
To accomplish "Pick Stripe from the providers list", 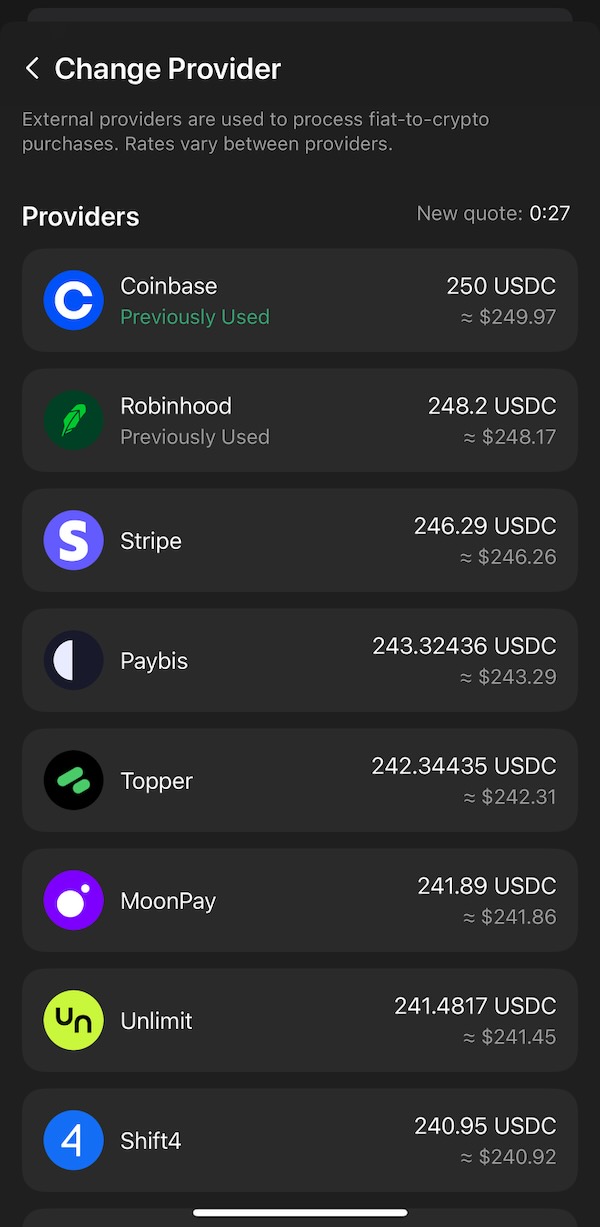I will coord(300,540).
